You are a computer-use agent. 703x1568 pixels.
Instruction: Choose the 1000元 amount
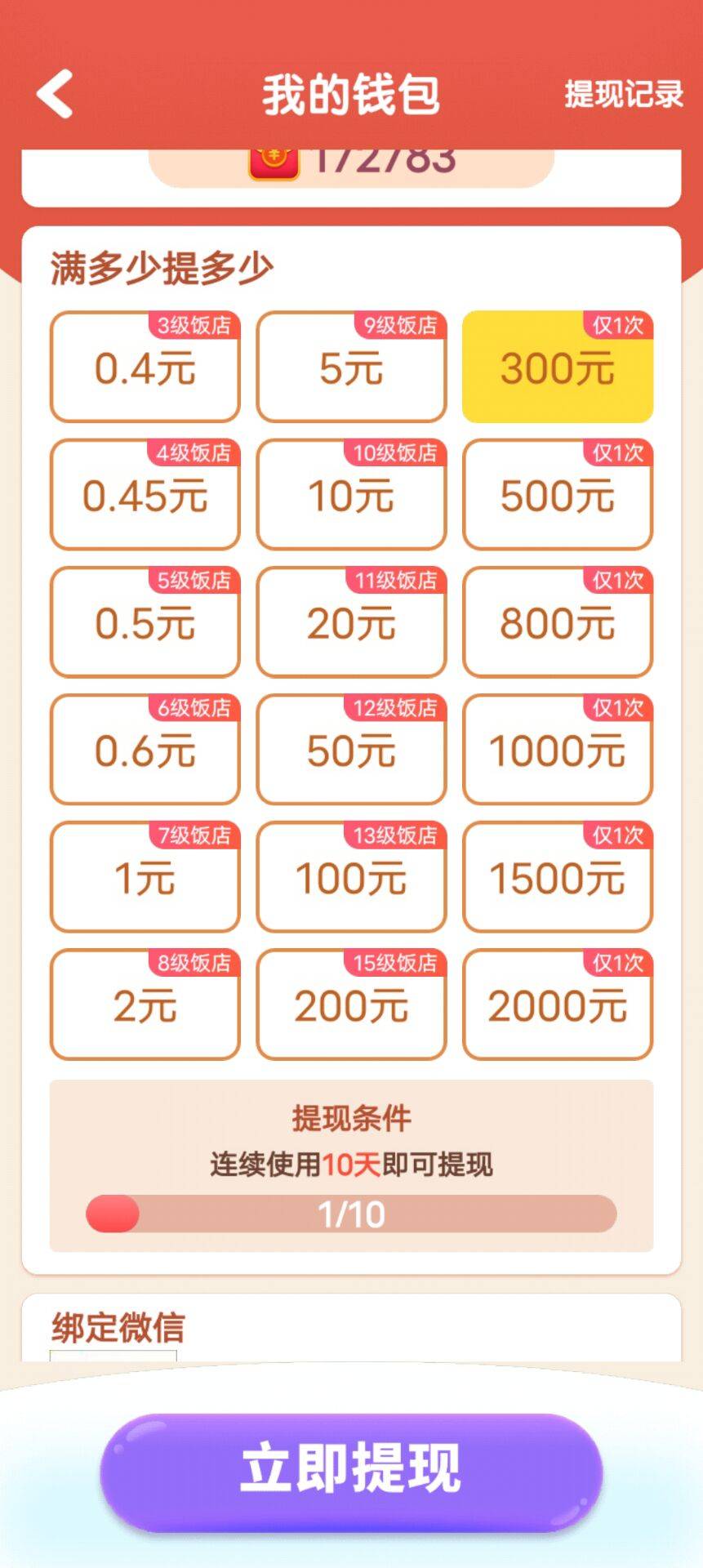[558, 749]
